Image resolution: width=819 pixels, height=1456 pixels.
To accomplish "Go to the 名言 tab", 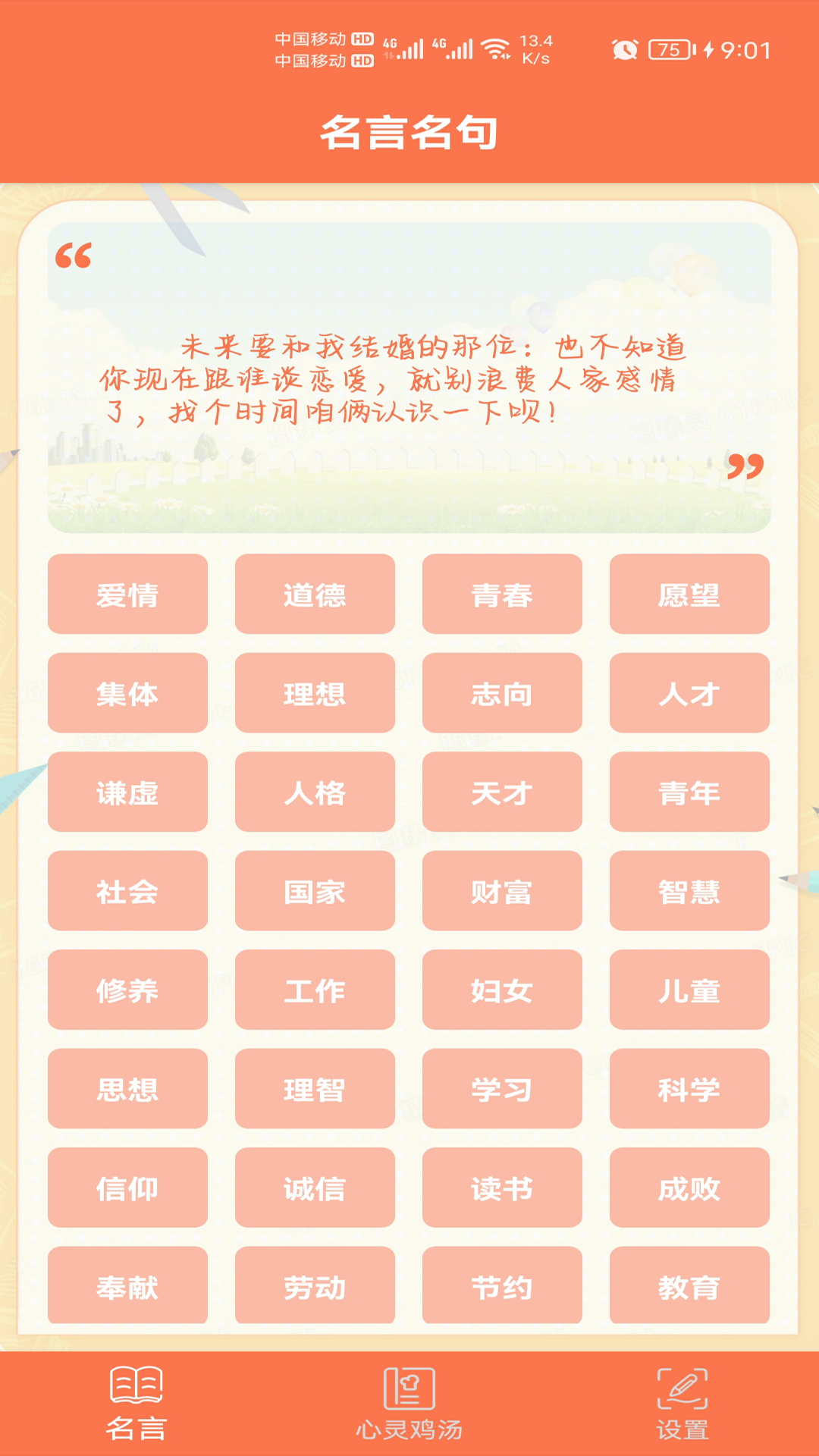I will (136, 1404).
